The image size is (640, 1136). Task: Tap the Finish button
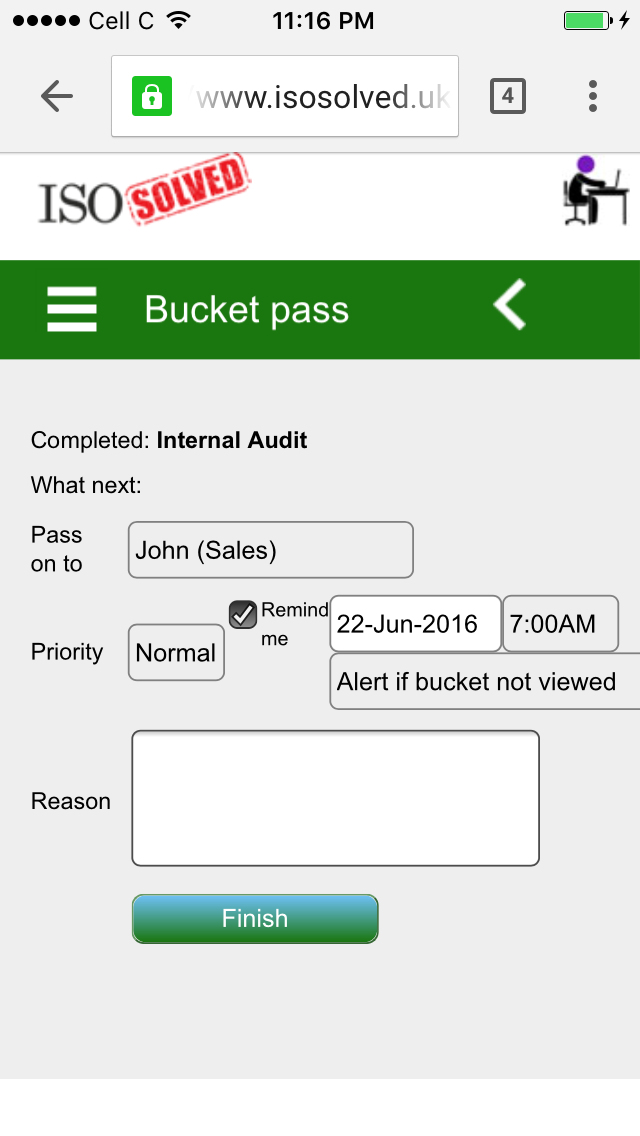coord(255,919)
